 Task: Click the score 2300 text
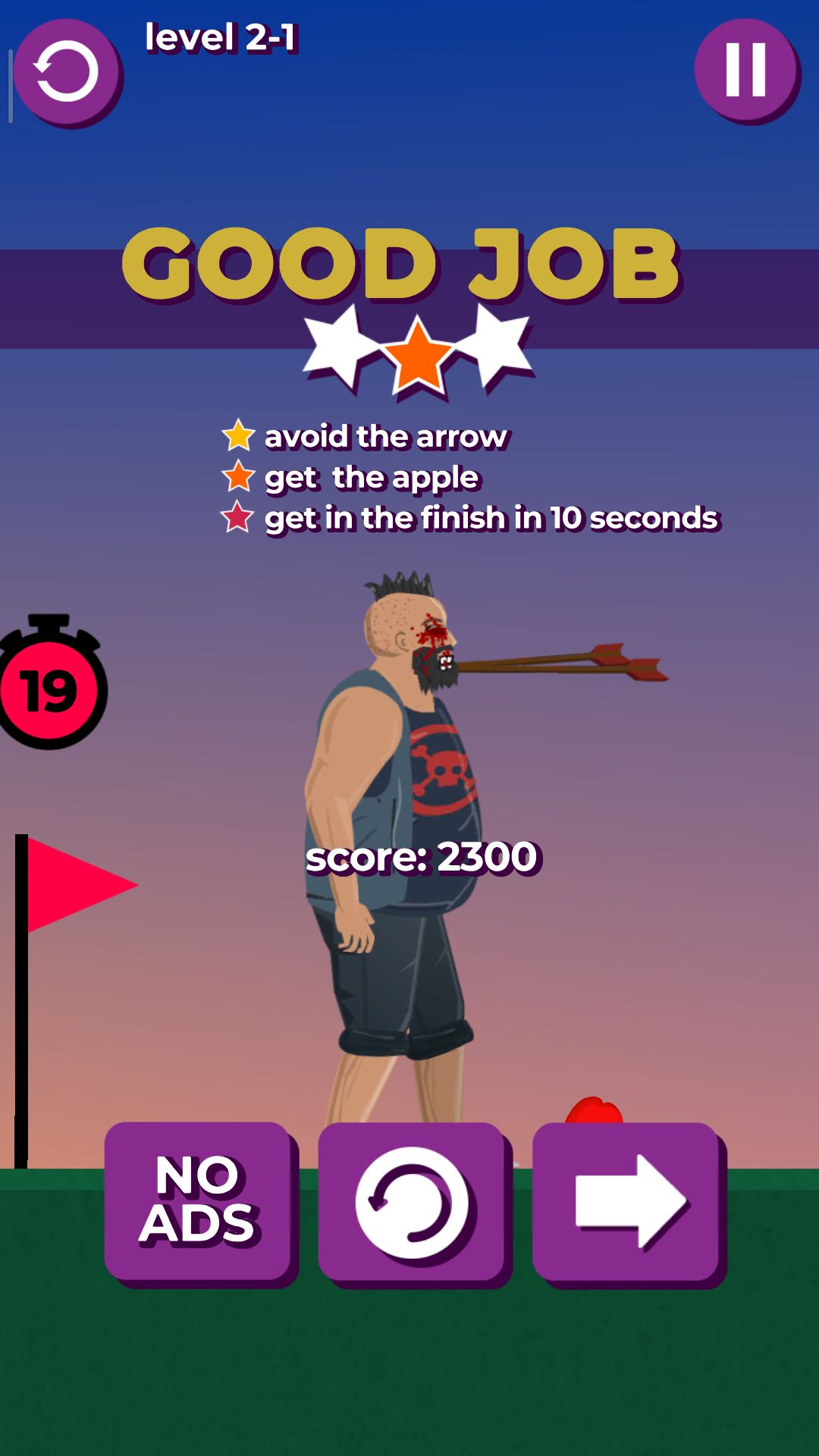[x=422, y=858]
